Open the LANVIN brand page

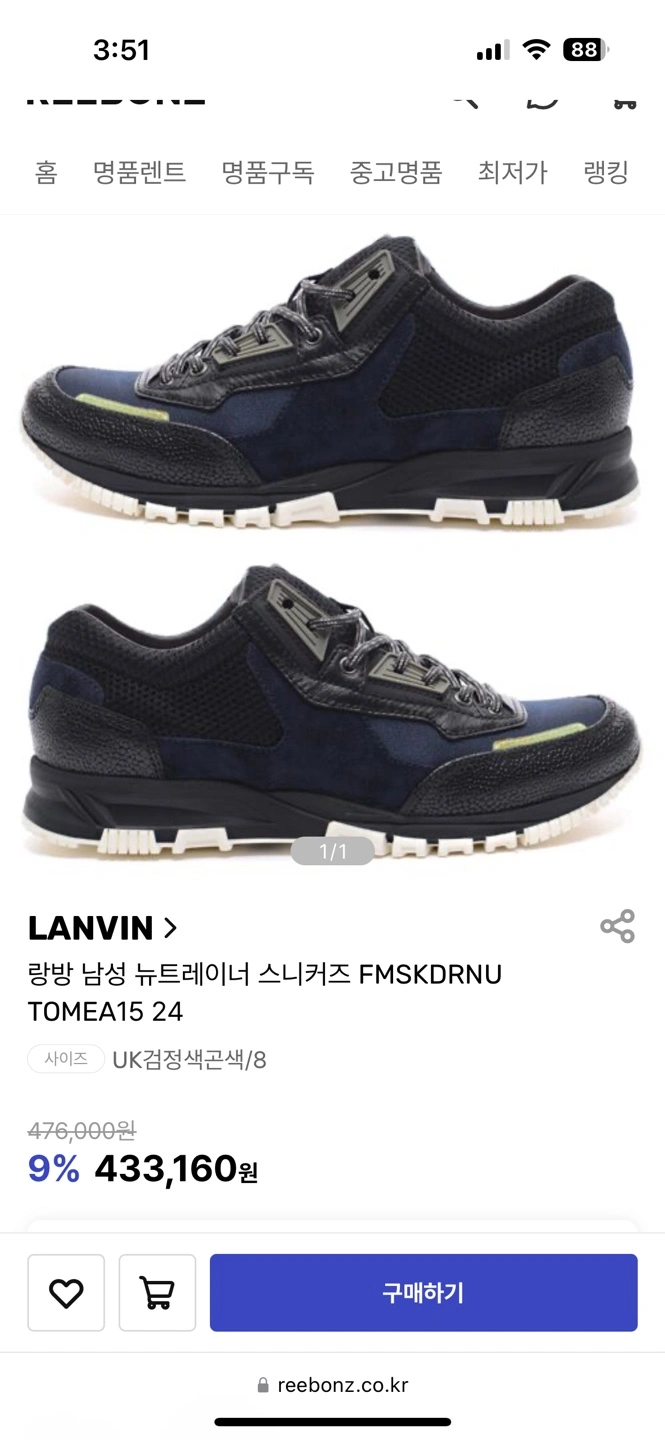tap(102, 928)
